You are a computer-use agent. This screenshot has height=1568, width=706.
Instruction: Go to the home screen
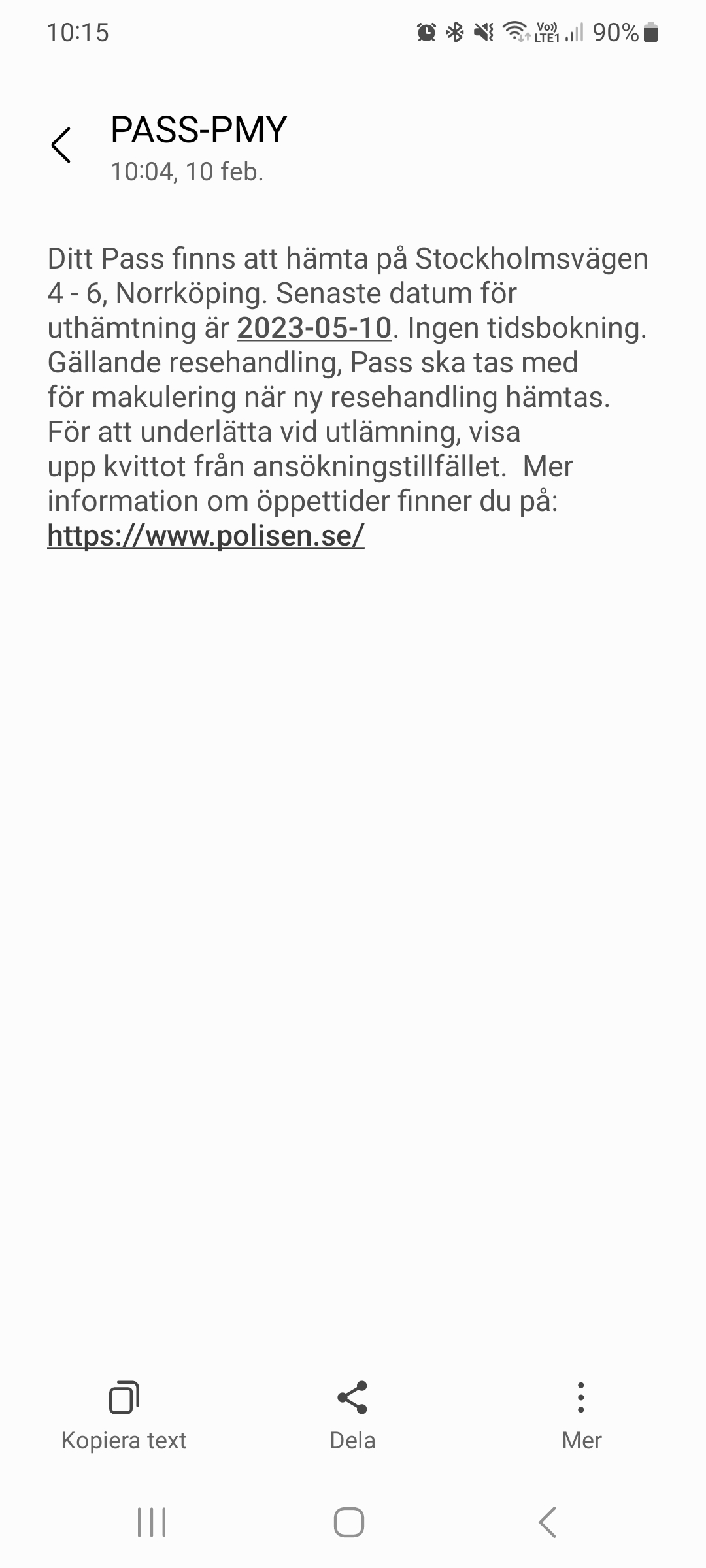349,1522
